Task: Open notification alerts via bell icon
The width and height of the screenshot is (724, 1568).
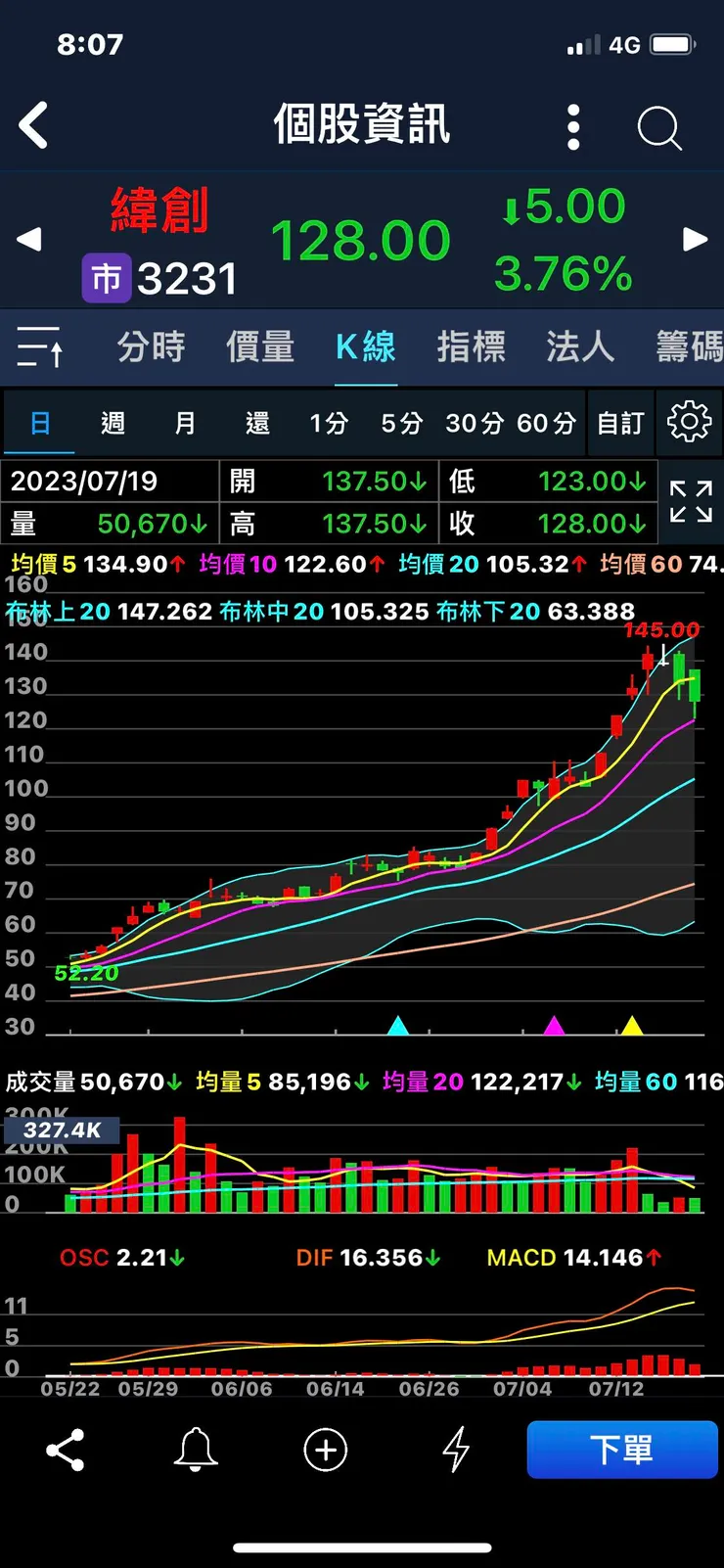Action: [196, 1451]
